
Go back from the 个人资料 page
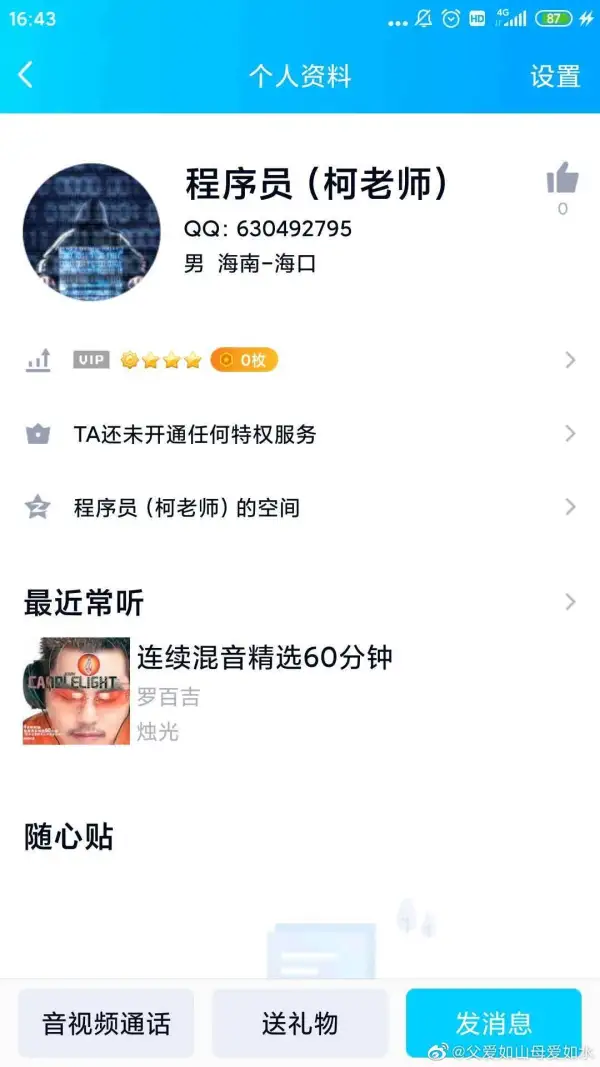coord(26,75)
